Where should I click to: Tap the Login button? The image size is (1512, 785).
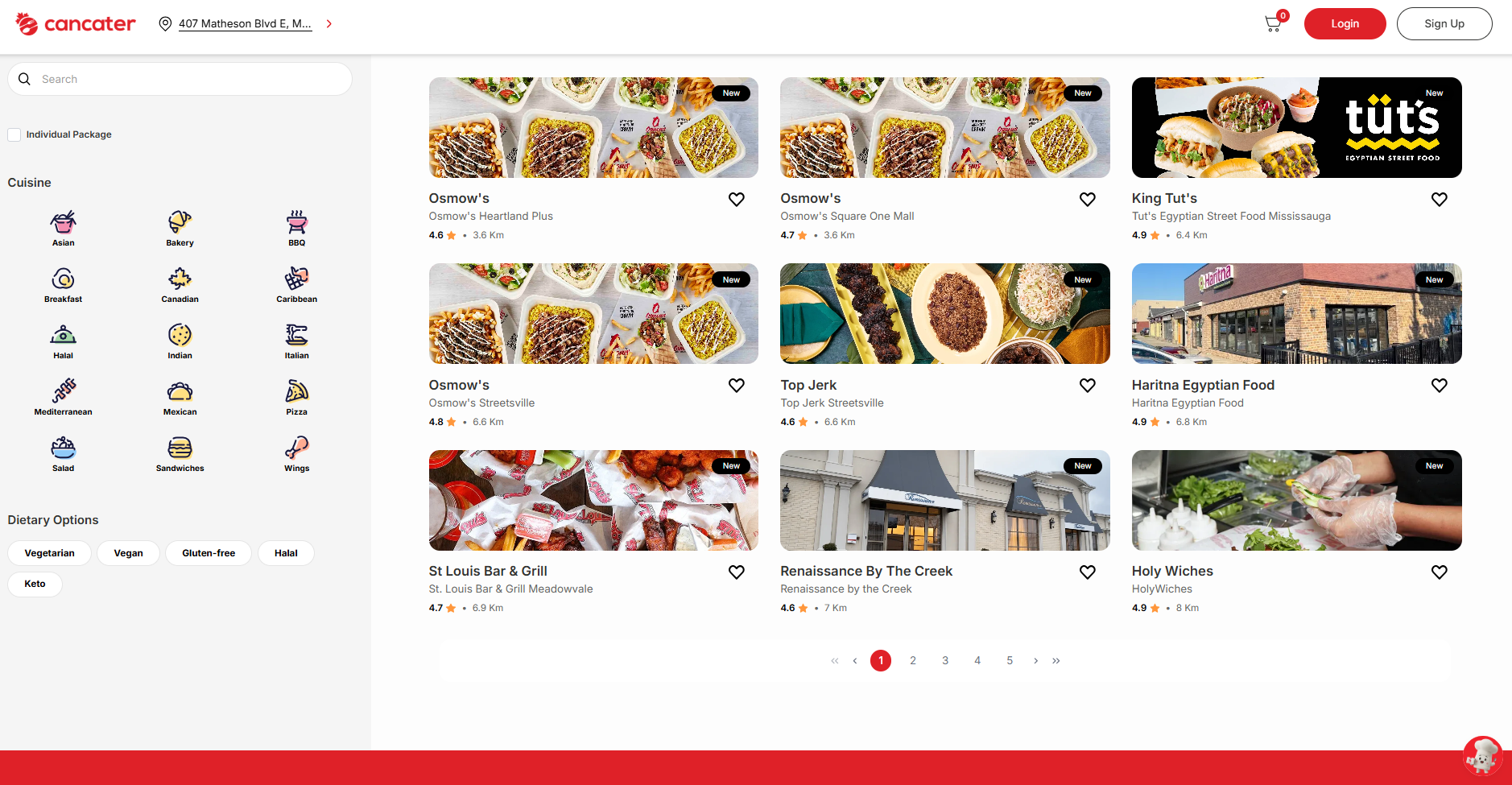pos(1345,23)
